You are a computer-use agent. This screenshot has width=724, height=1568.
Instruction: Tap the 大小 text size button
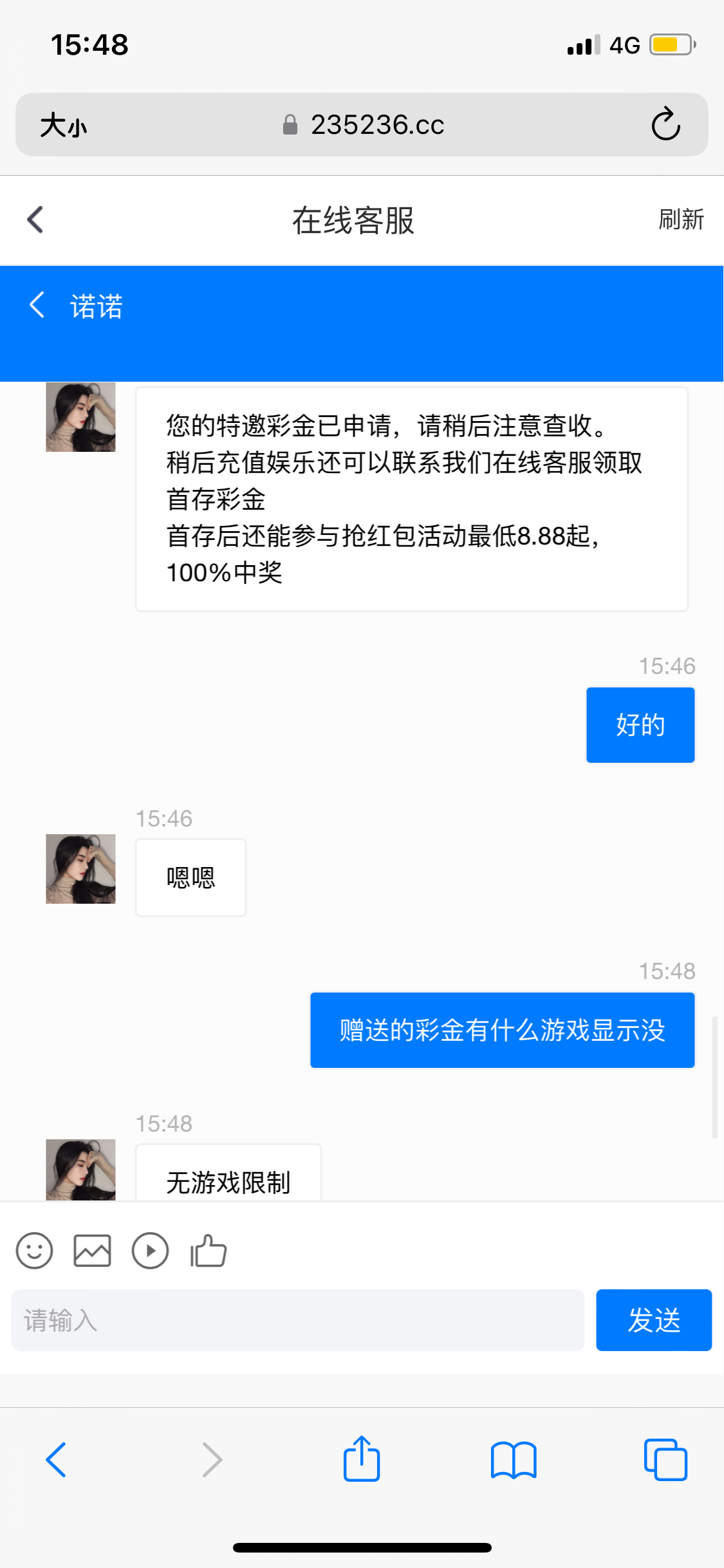click(x=63, y=125)
